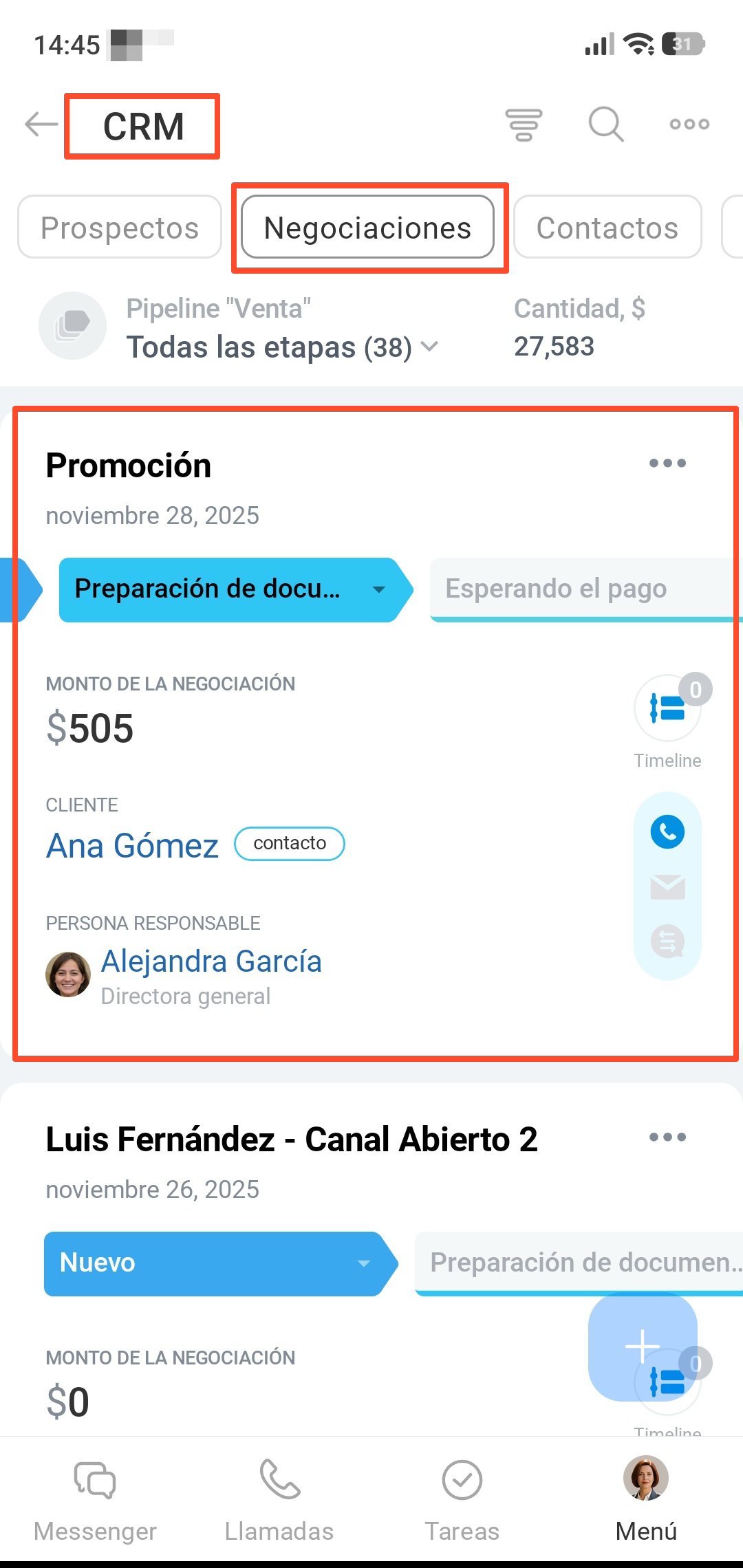Expand the Todas las etapas stage selector

point(282,347)
